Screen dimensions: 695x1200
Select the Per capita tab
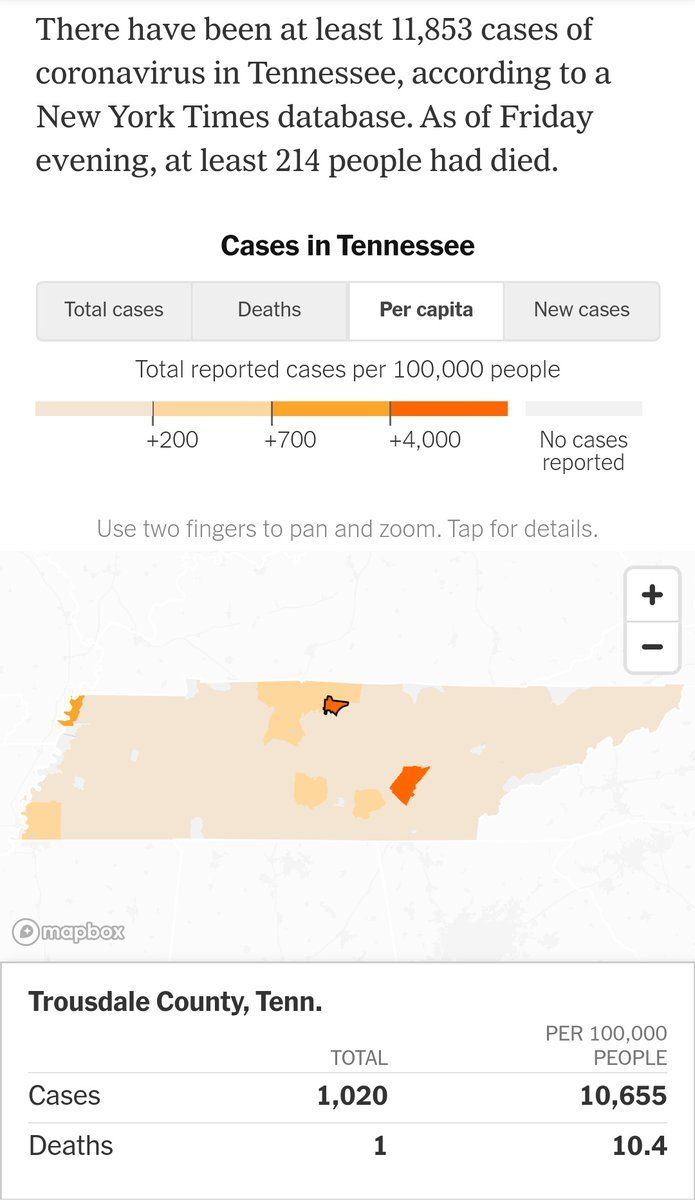click(x=426, y=310)
